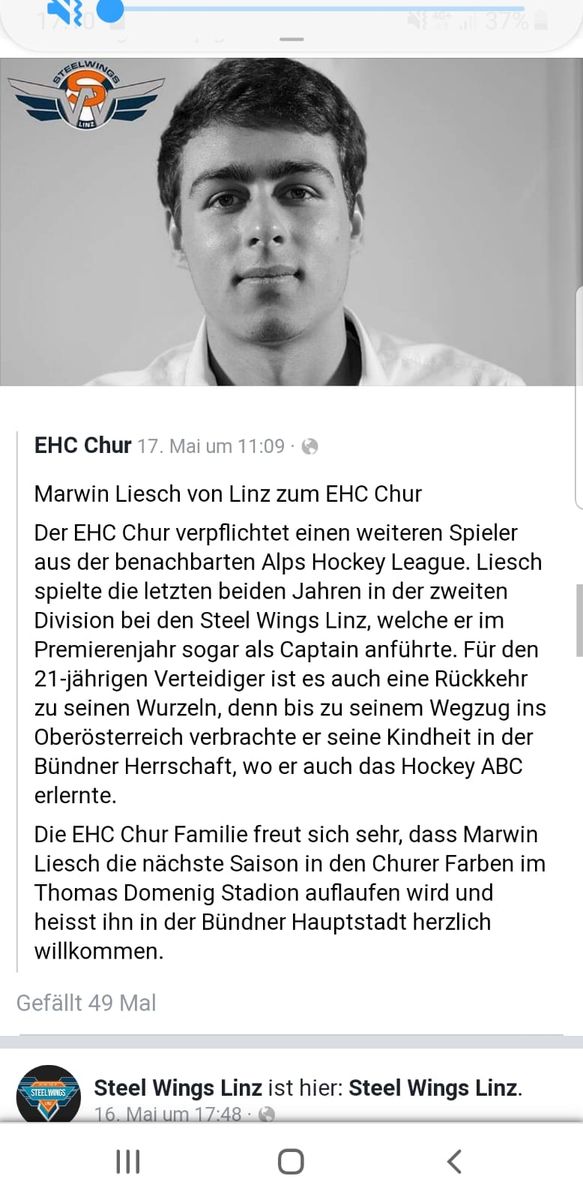Image resolution: width=583 pixels, height=1200 pixels.
Task: Open the Steel Wings Linz location link
Action: [433, 1088]
